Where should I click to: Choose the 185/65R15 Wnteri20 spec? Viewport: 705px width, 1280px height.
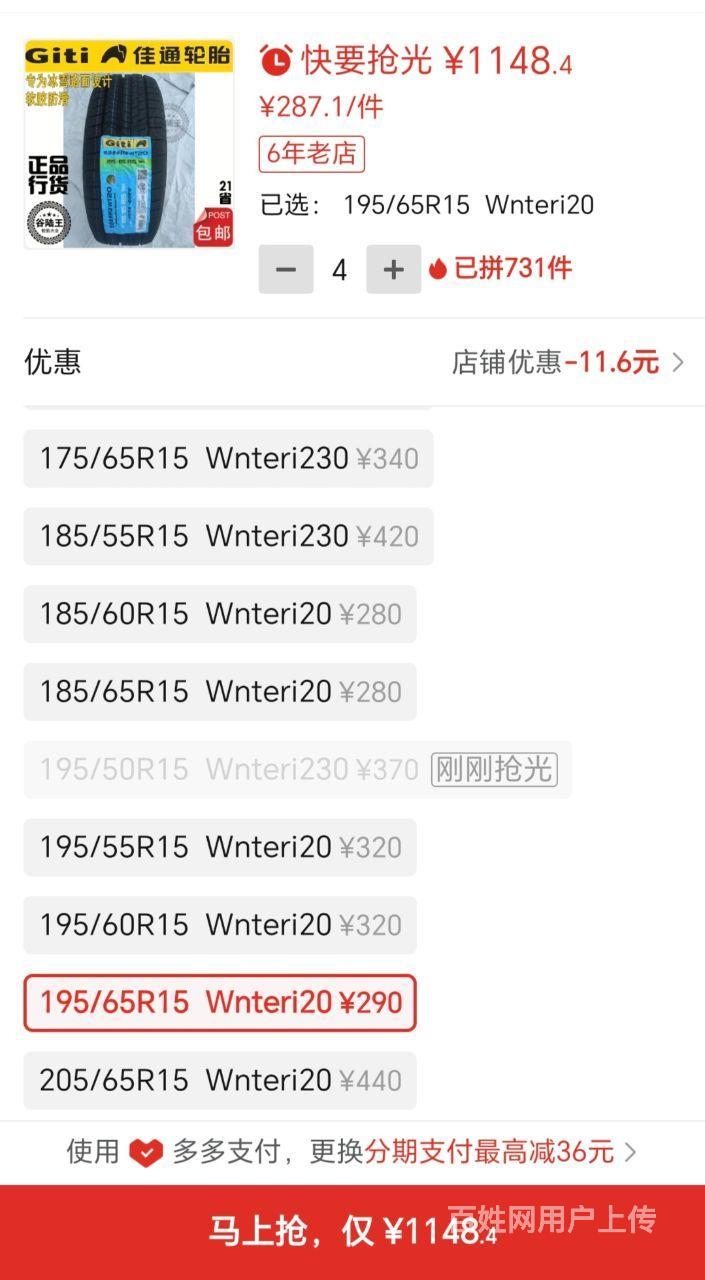click(220, 692)
